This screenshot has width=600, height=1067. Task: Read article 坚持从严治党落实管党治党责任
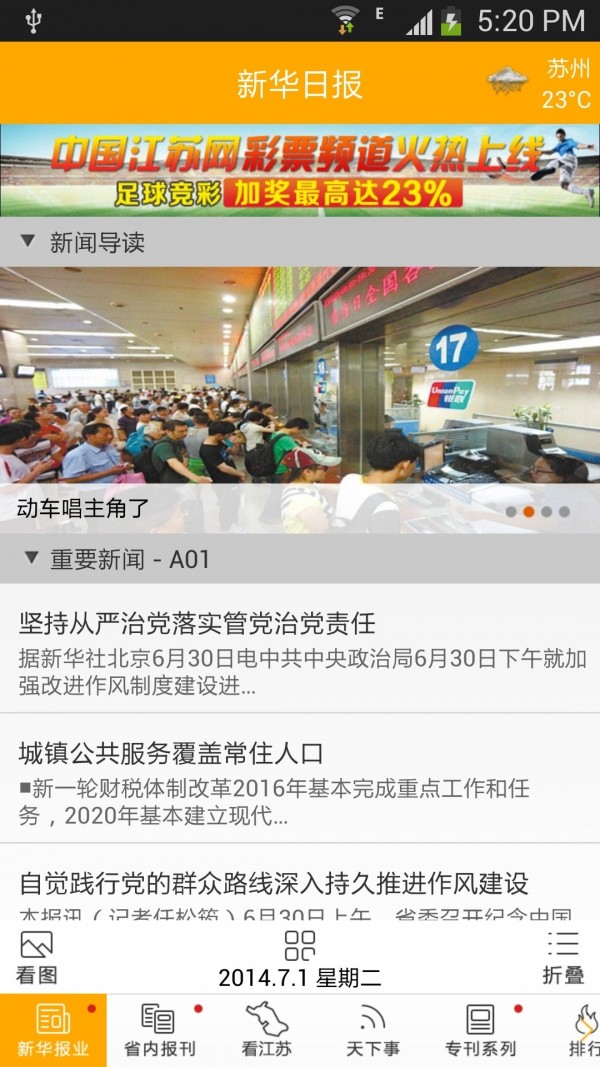(x=300, y=649)
